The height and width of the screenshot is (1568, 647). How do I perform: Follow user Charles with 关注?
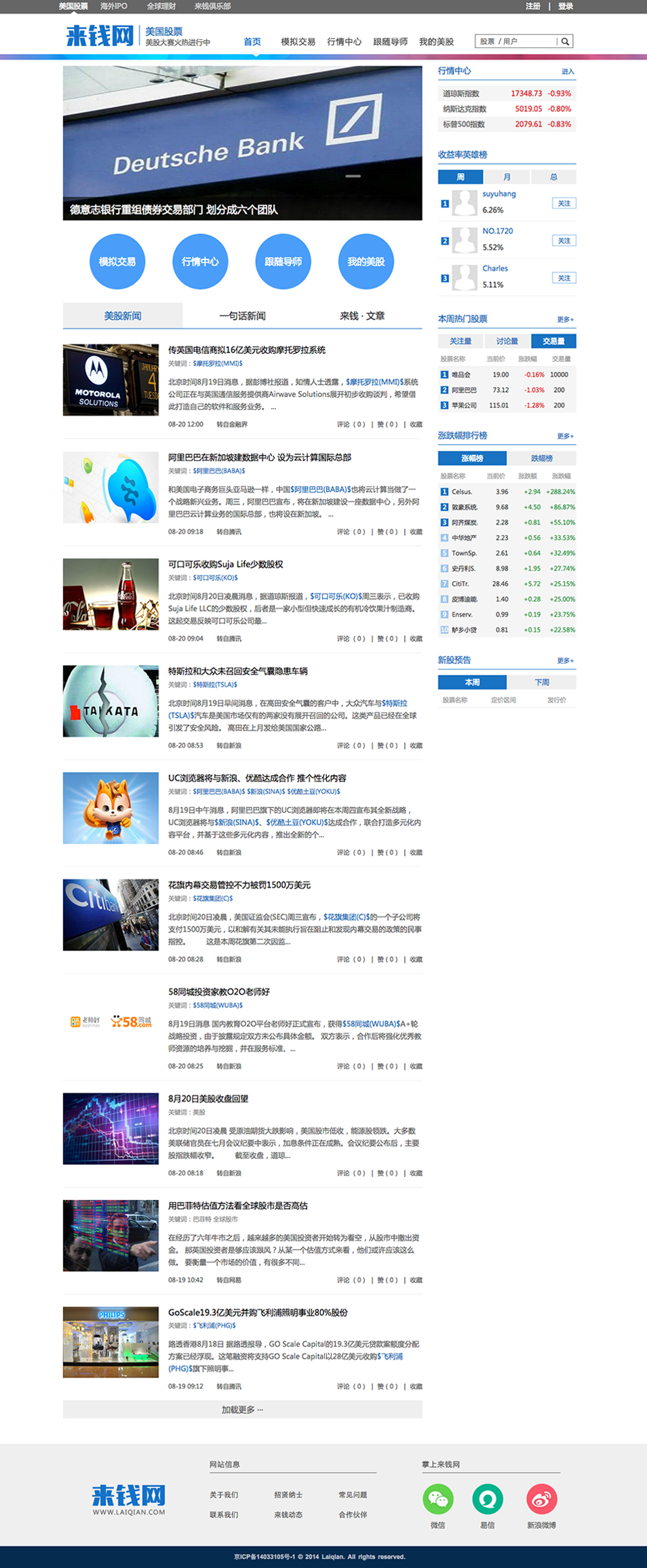564,278
